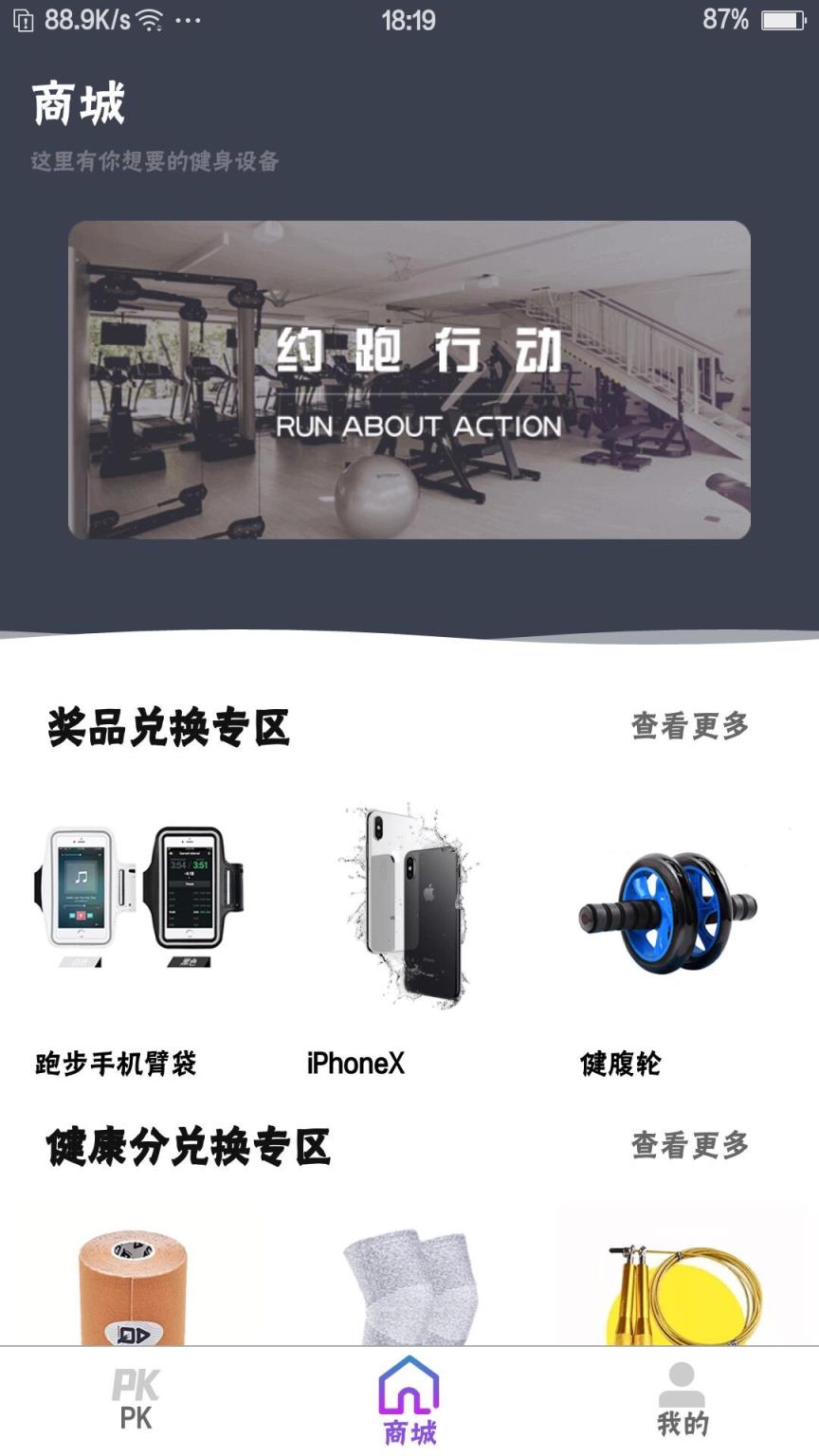Image resolution: width=819 pixels, height=1456 pixels.
Task: Go to the 商城 tab
Action: pos(409,1400)
